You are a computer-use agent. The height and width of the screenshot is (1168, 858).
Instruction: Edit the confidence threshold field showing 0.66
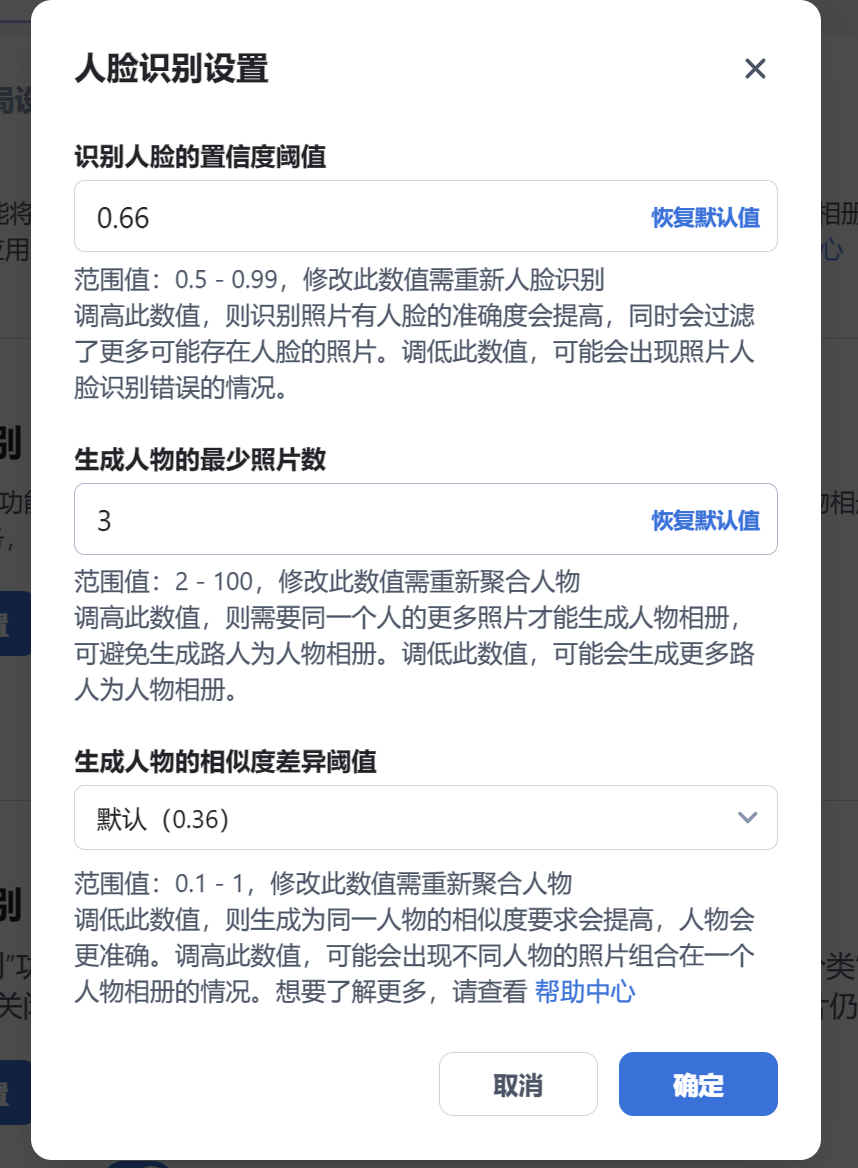point(350,217)
